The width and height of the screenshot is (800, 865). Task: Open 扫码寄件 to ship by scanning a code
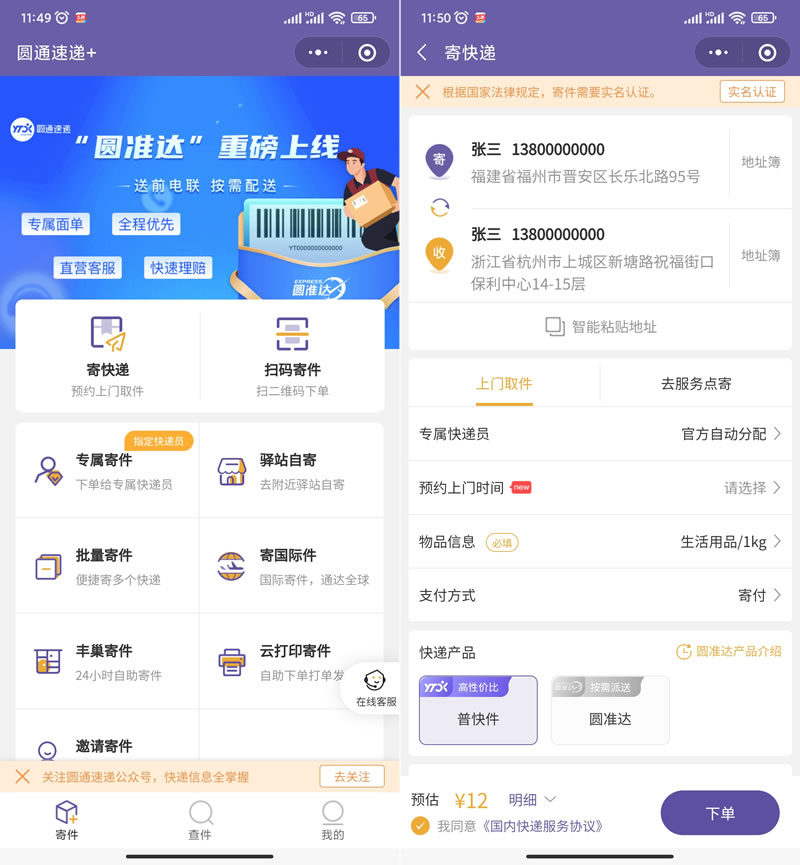tap(292, 355)
